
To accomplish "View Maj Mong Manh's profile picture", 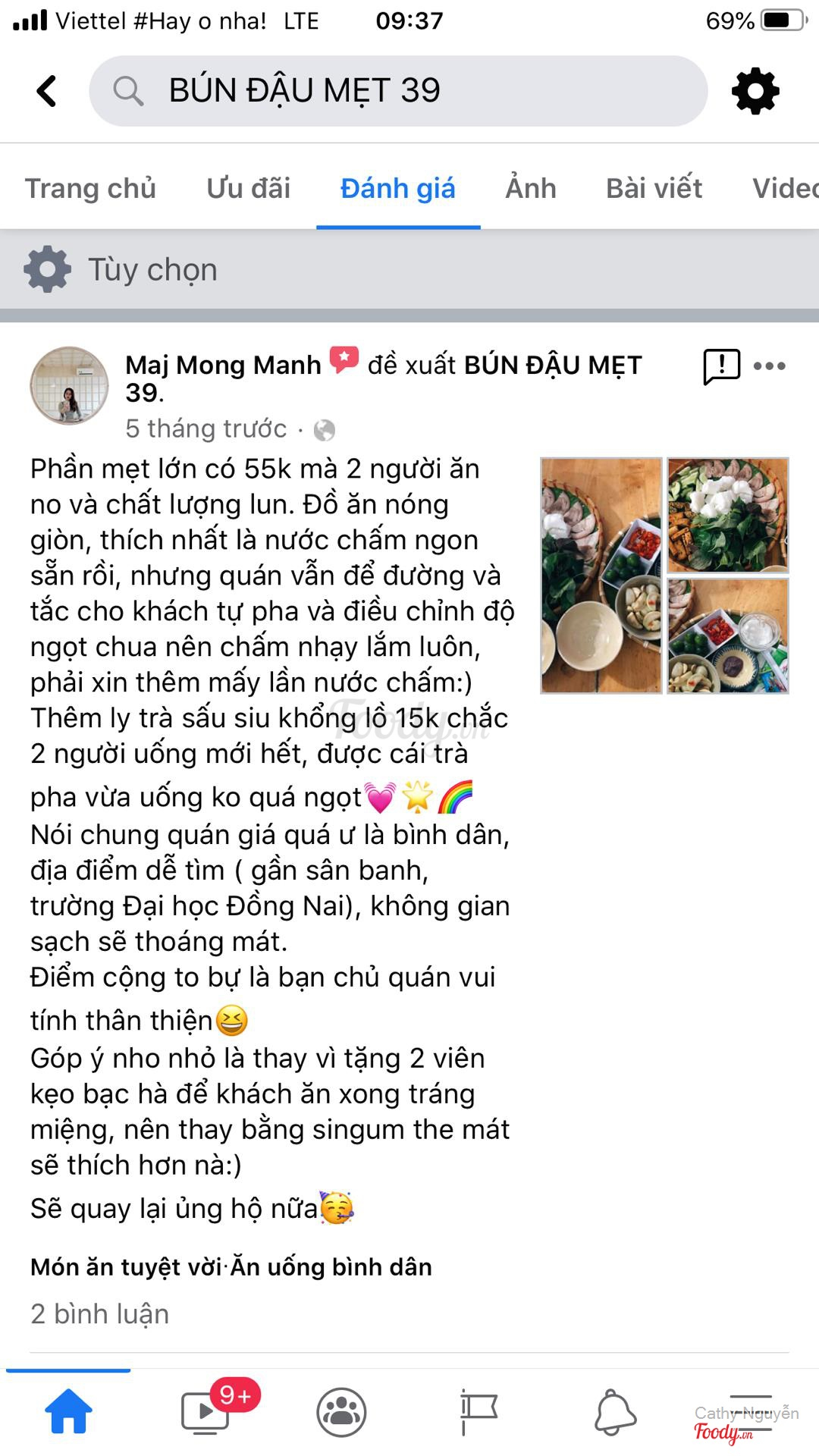I will [x=69, y=386].
